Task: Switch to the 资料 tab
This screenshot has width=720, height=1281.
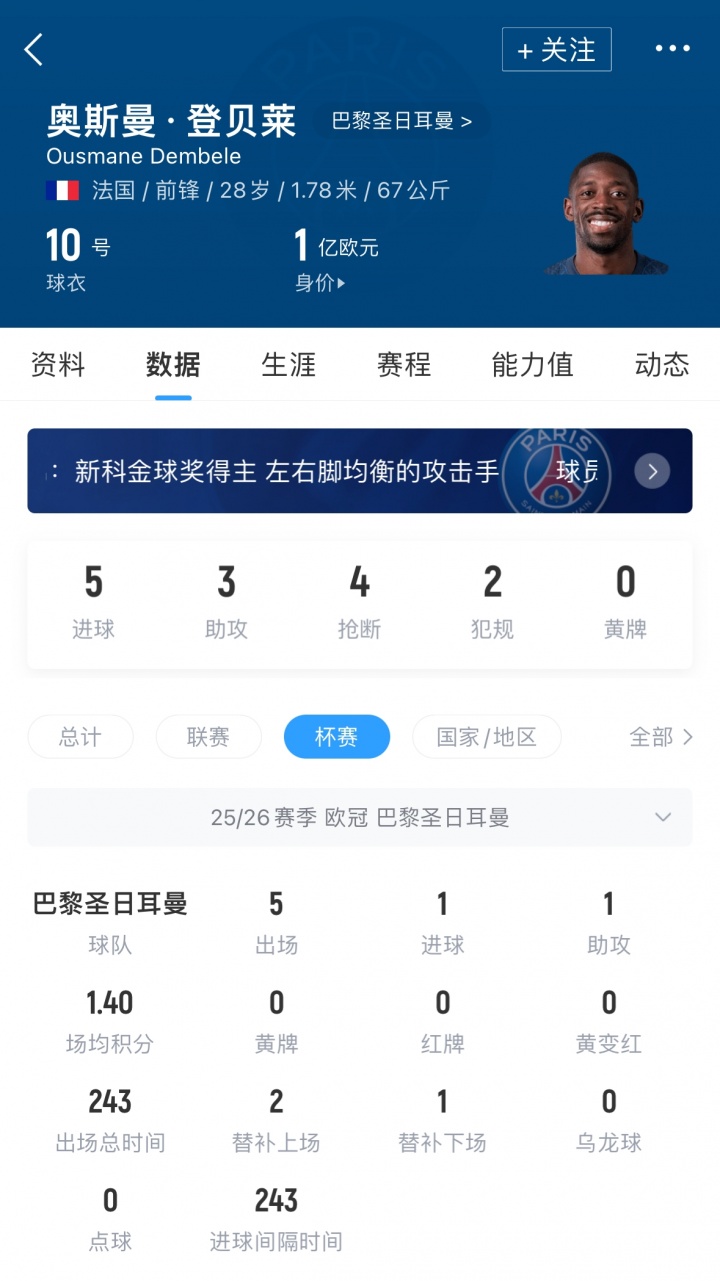Action: click(x=58, y=365)
